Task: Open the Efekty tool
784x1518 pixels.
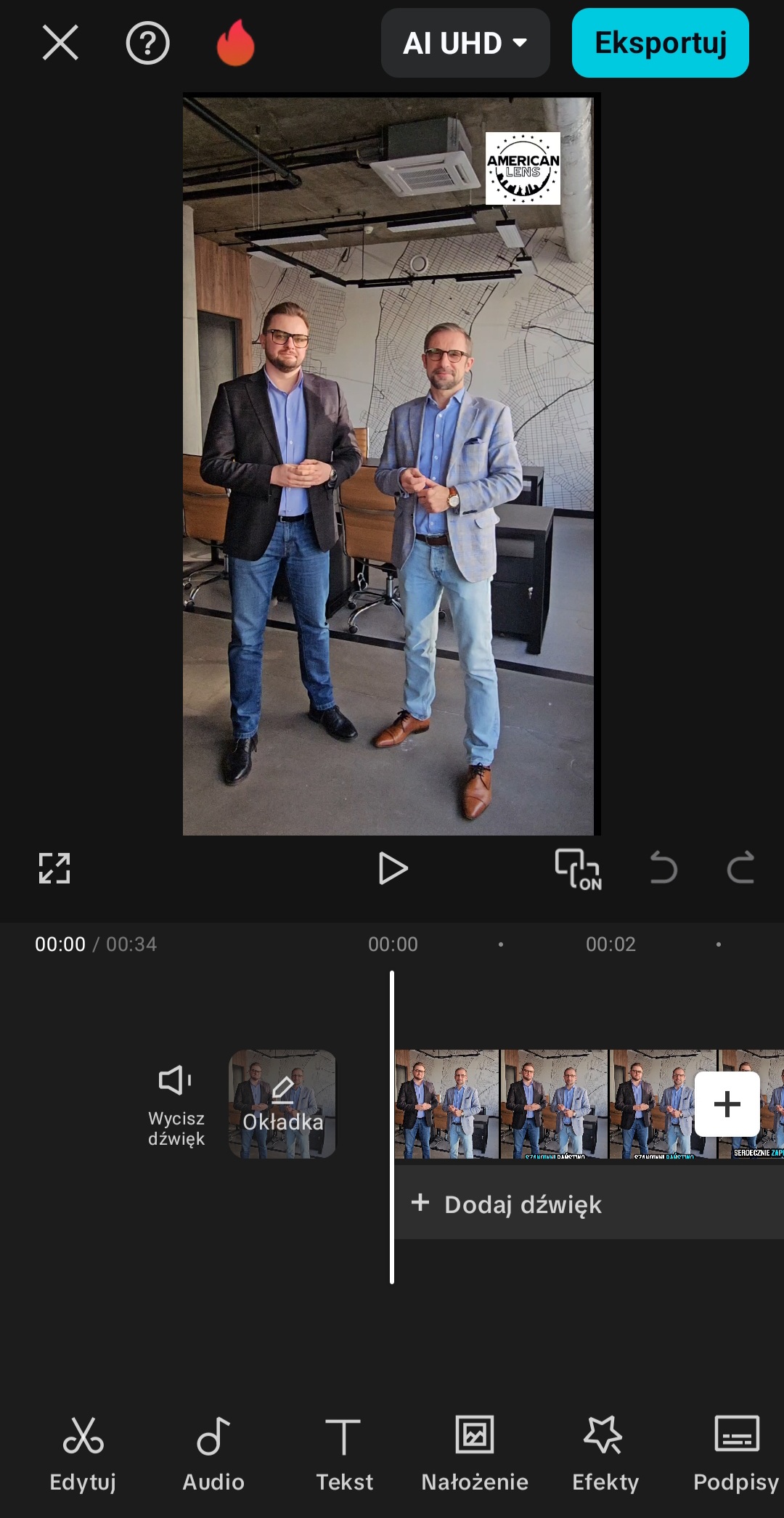Action: [605, 1451]
